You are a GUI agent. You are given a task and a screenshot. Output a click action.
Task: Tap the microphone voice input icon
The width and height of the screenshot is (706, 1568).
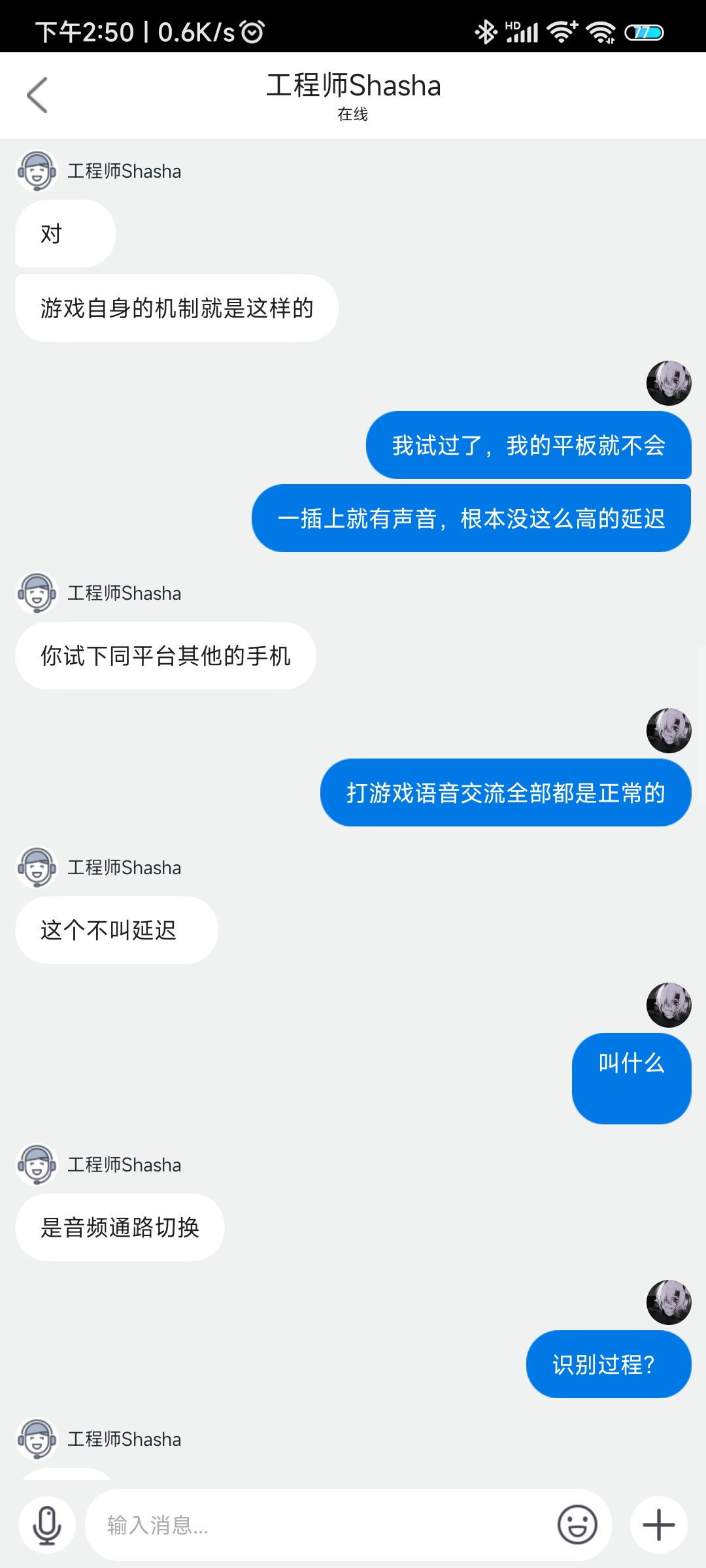[47, 1525]
